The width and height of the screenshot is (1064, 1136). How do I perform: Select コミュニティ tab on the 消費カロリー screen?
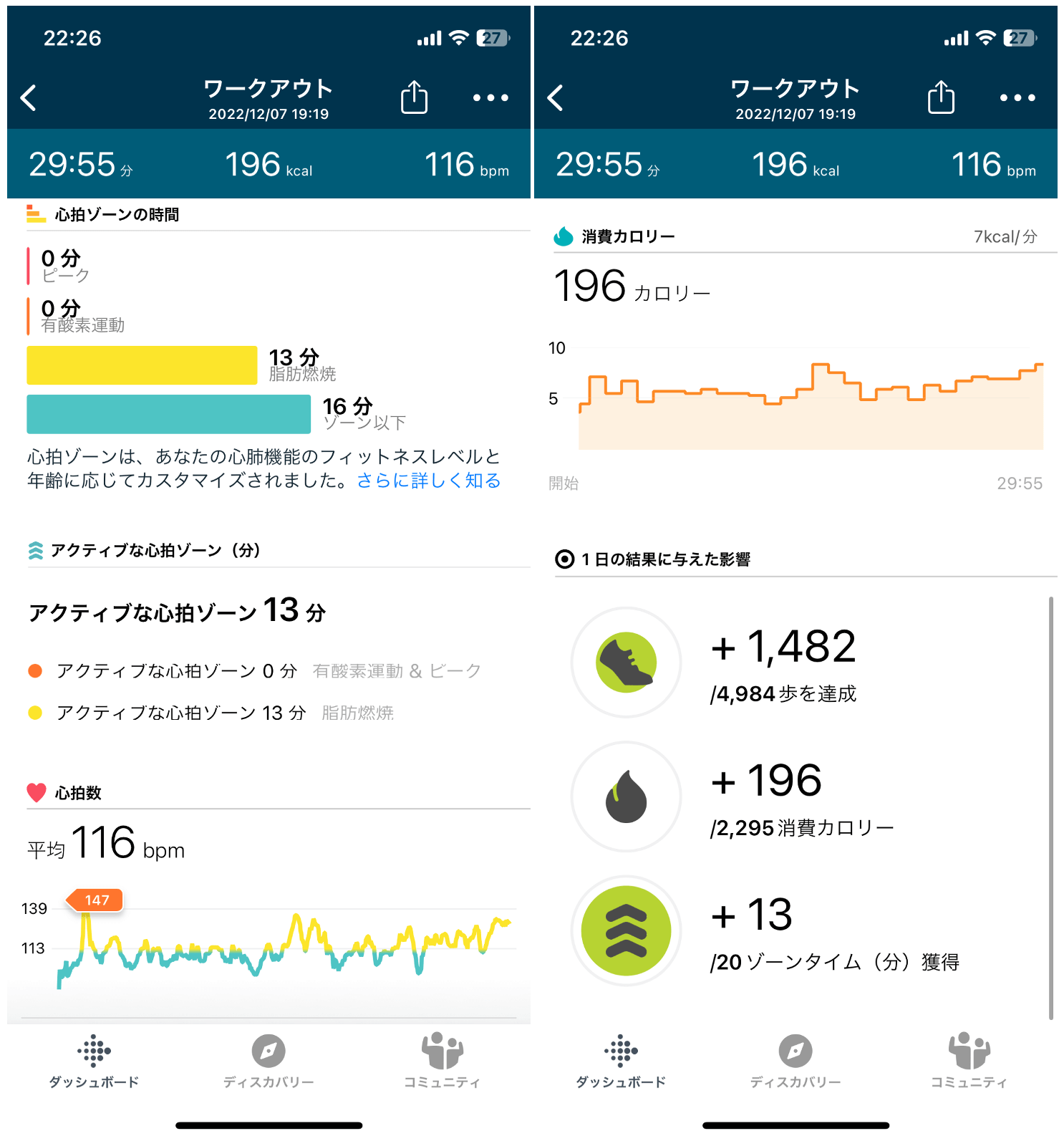point(969,1061)
